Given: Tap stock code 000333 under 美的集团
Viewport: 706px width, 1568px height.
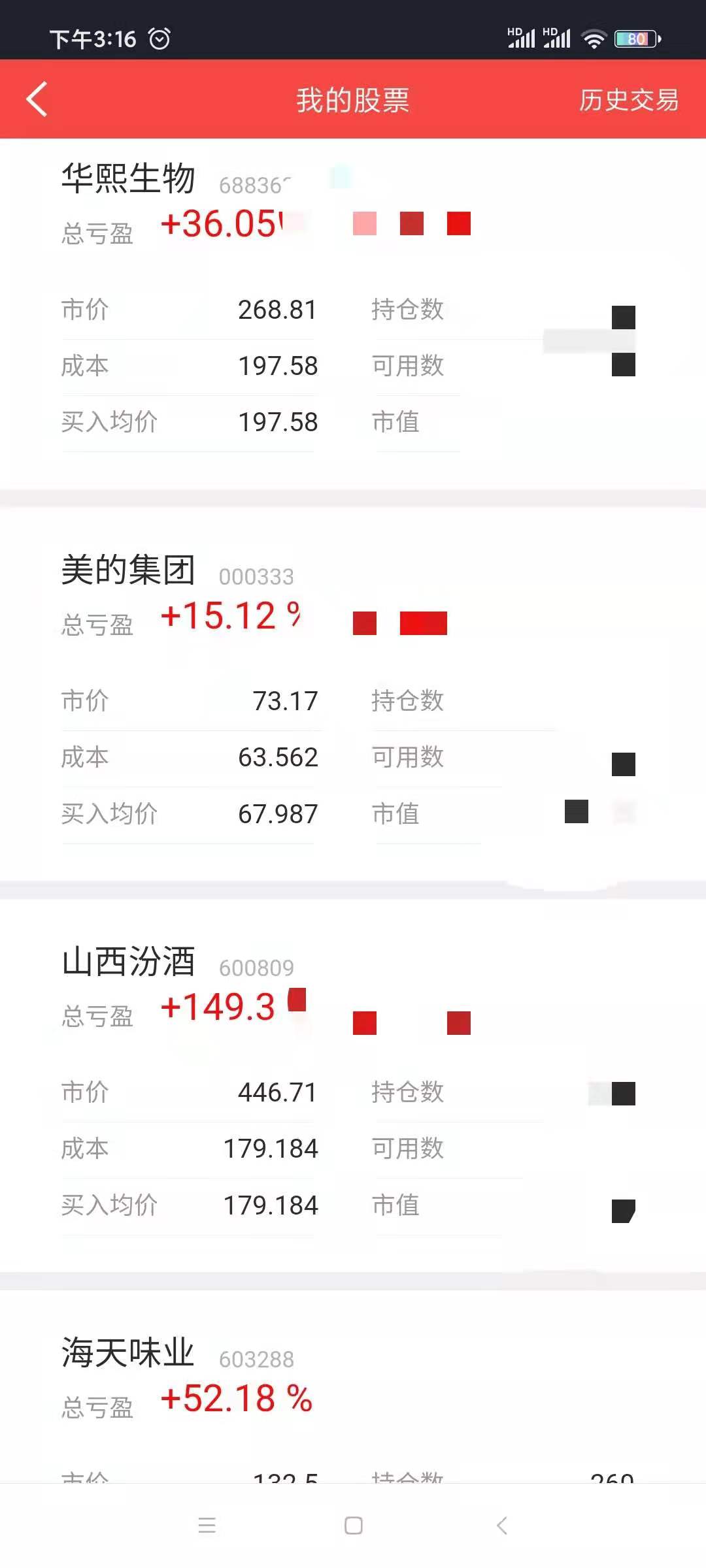Looking at the screenshot, I should (x=256, y=576).
